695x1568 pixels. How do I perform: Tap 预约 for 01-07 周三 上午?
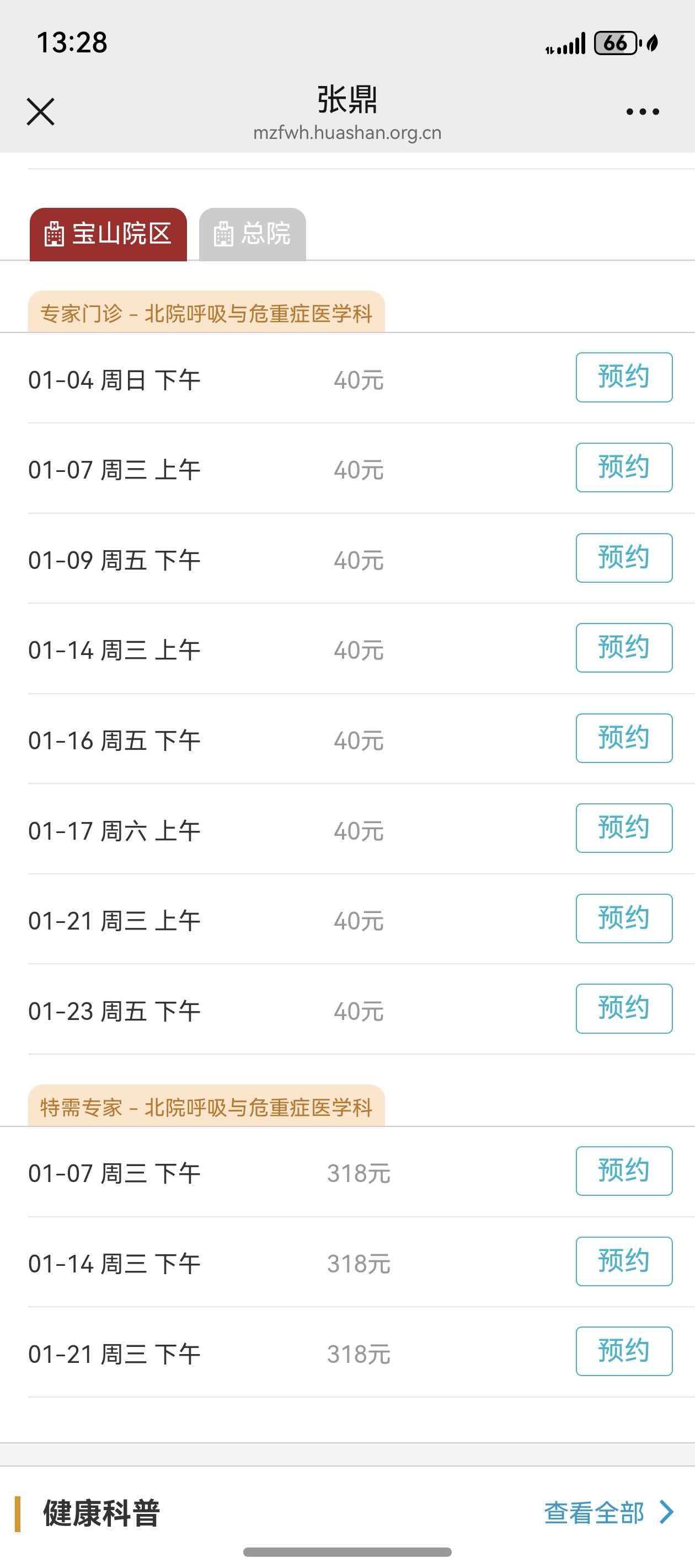point(624,468)
